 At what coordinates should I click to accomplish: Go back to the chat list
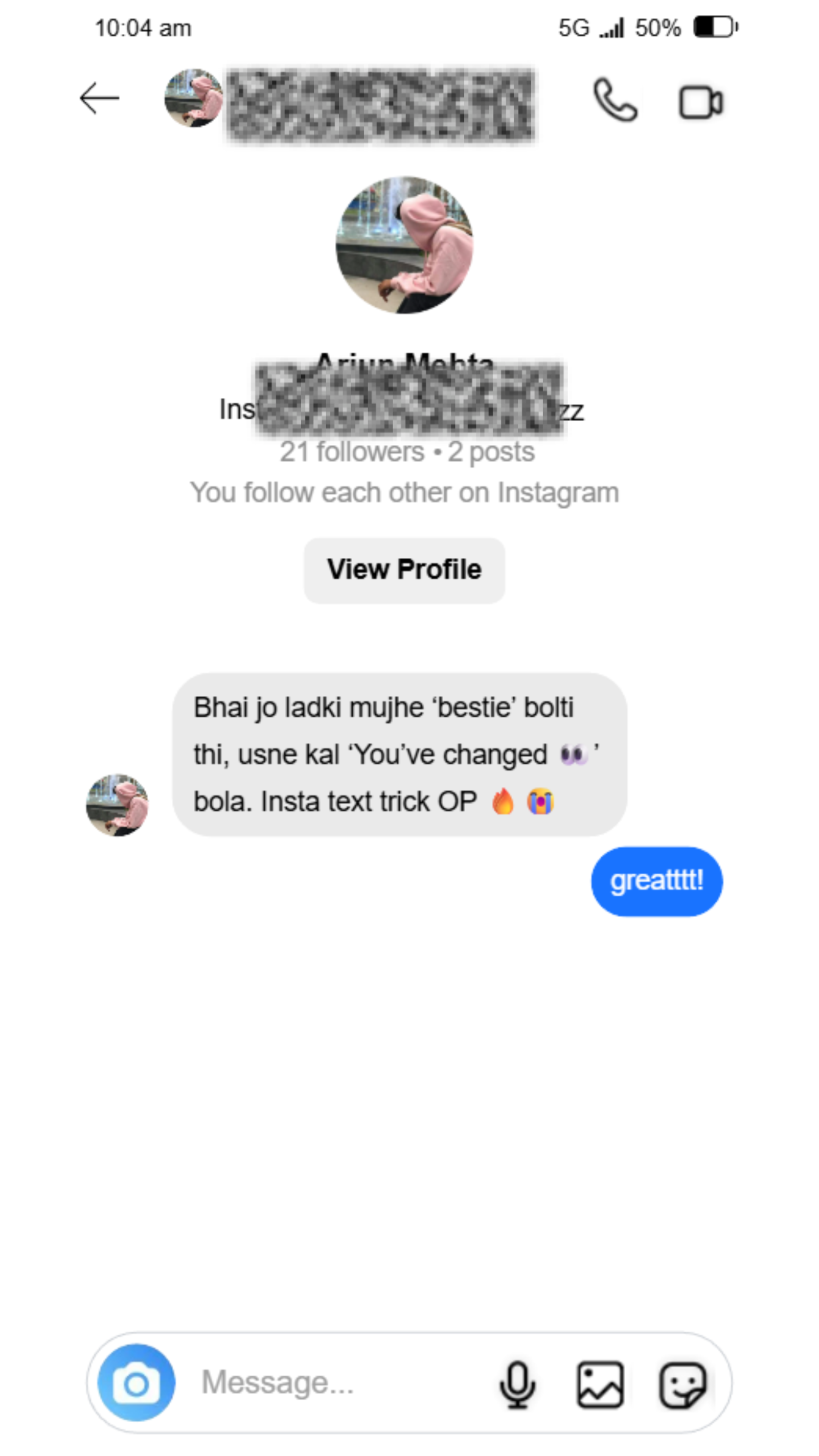pos(99,99)
